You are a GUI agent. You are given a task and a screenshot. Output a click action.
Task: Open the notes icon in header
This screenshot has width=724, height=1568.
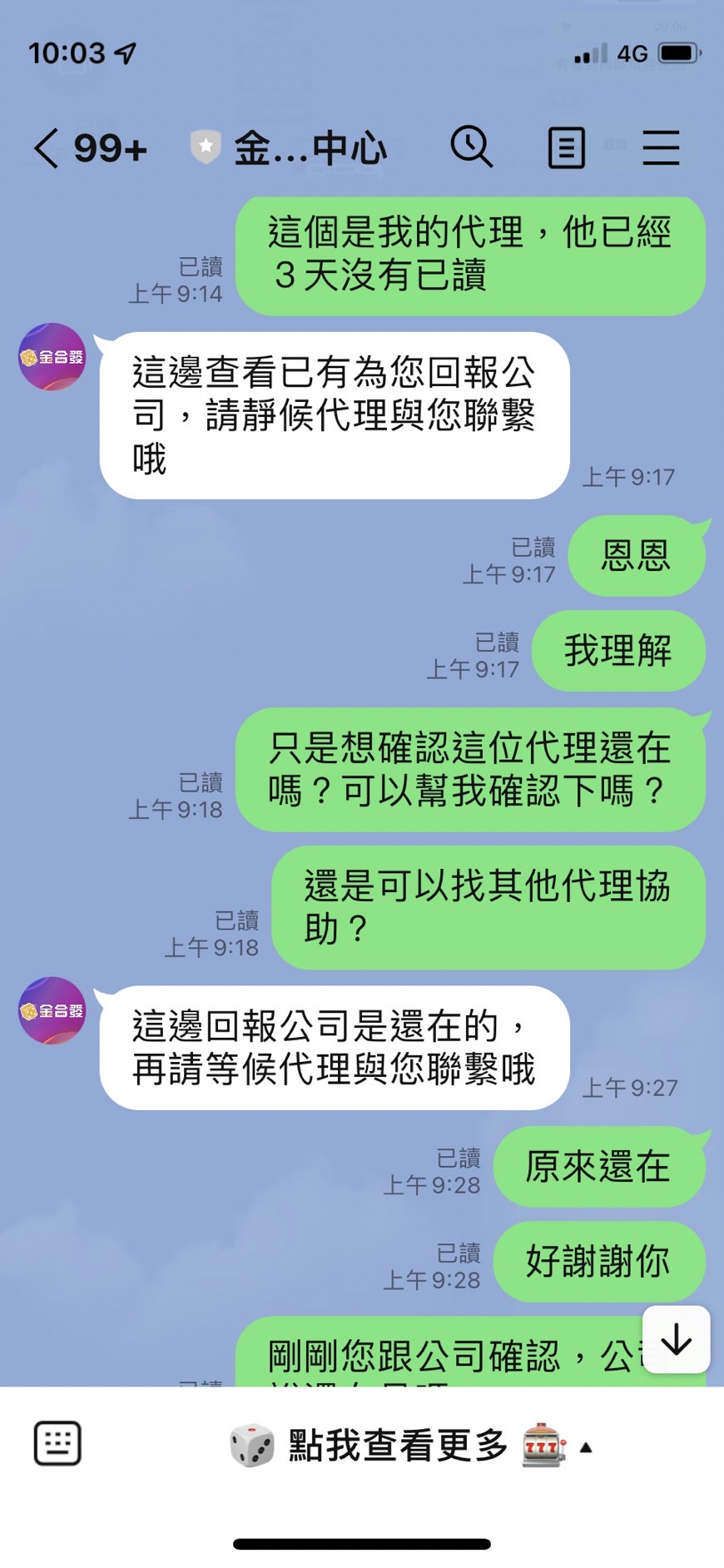[567, 148]
